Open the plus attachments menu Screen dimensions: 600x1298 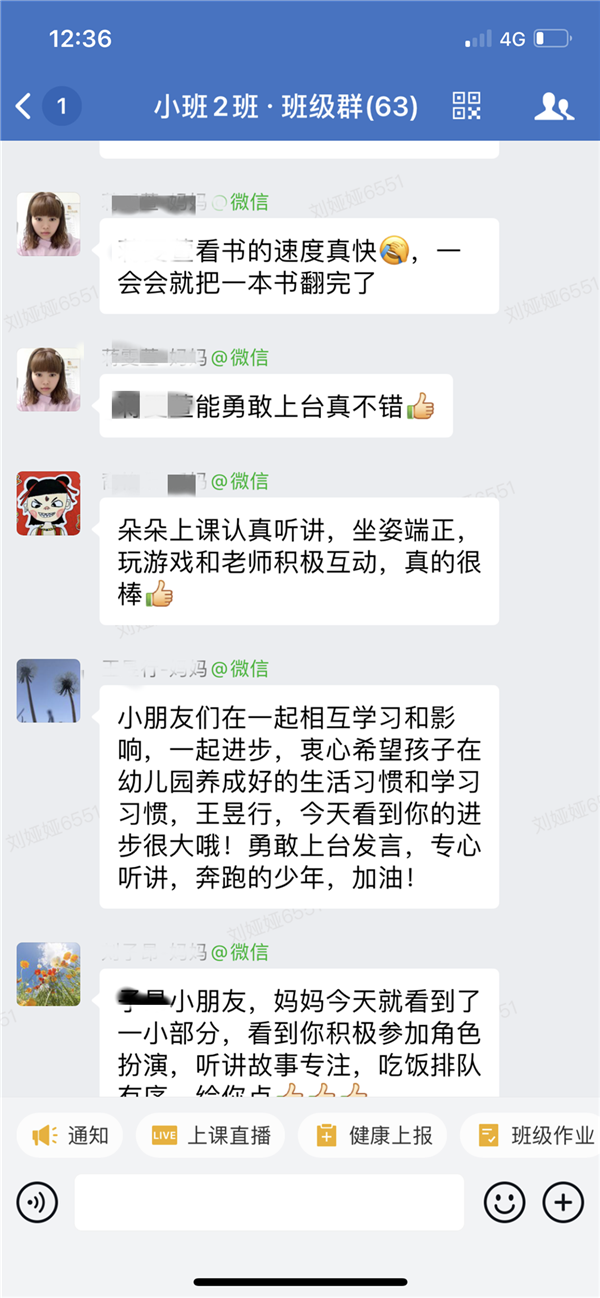point(563,1201)
